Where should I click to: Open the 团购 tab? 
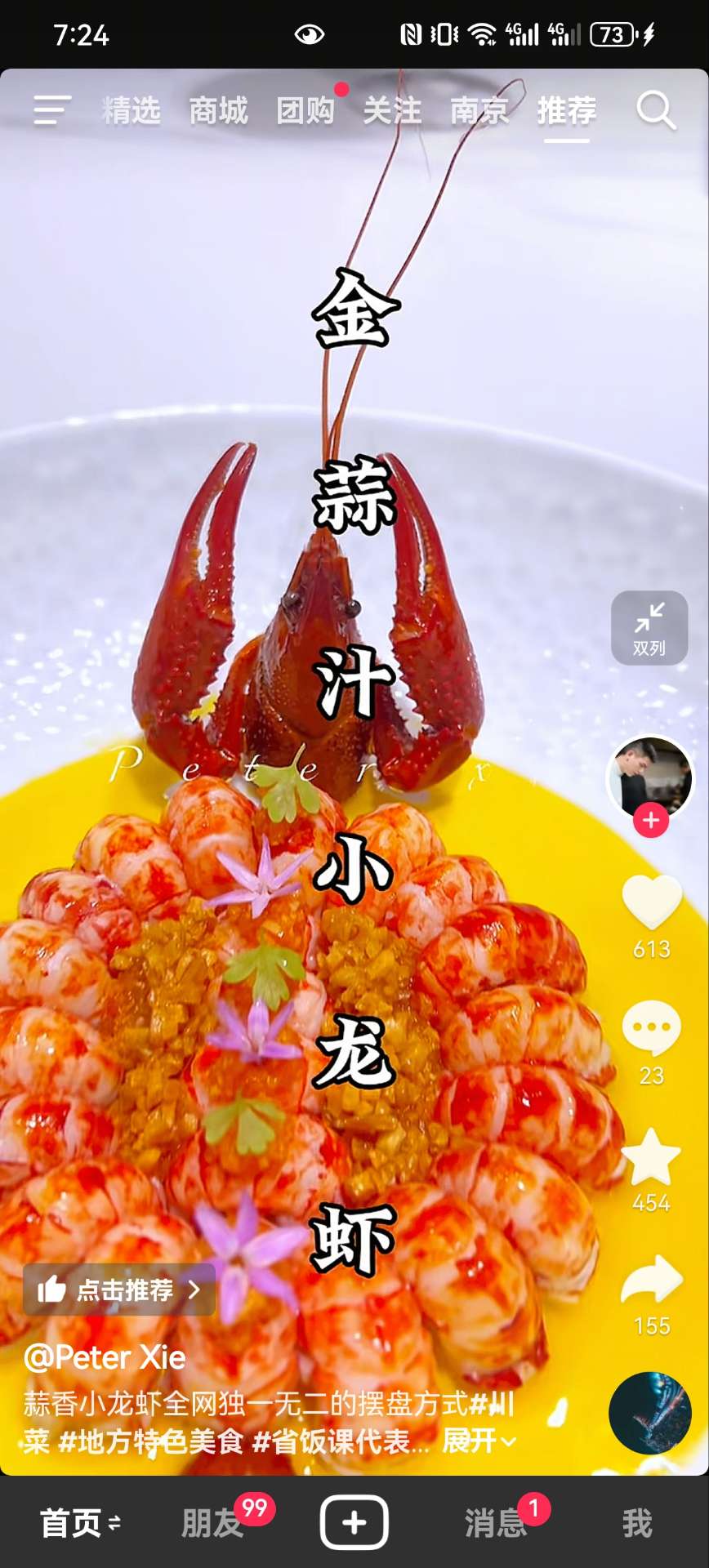click(305, 110)
